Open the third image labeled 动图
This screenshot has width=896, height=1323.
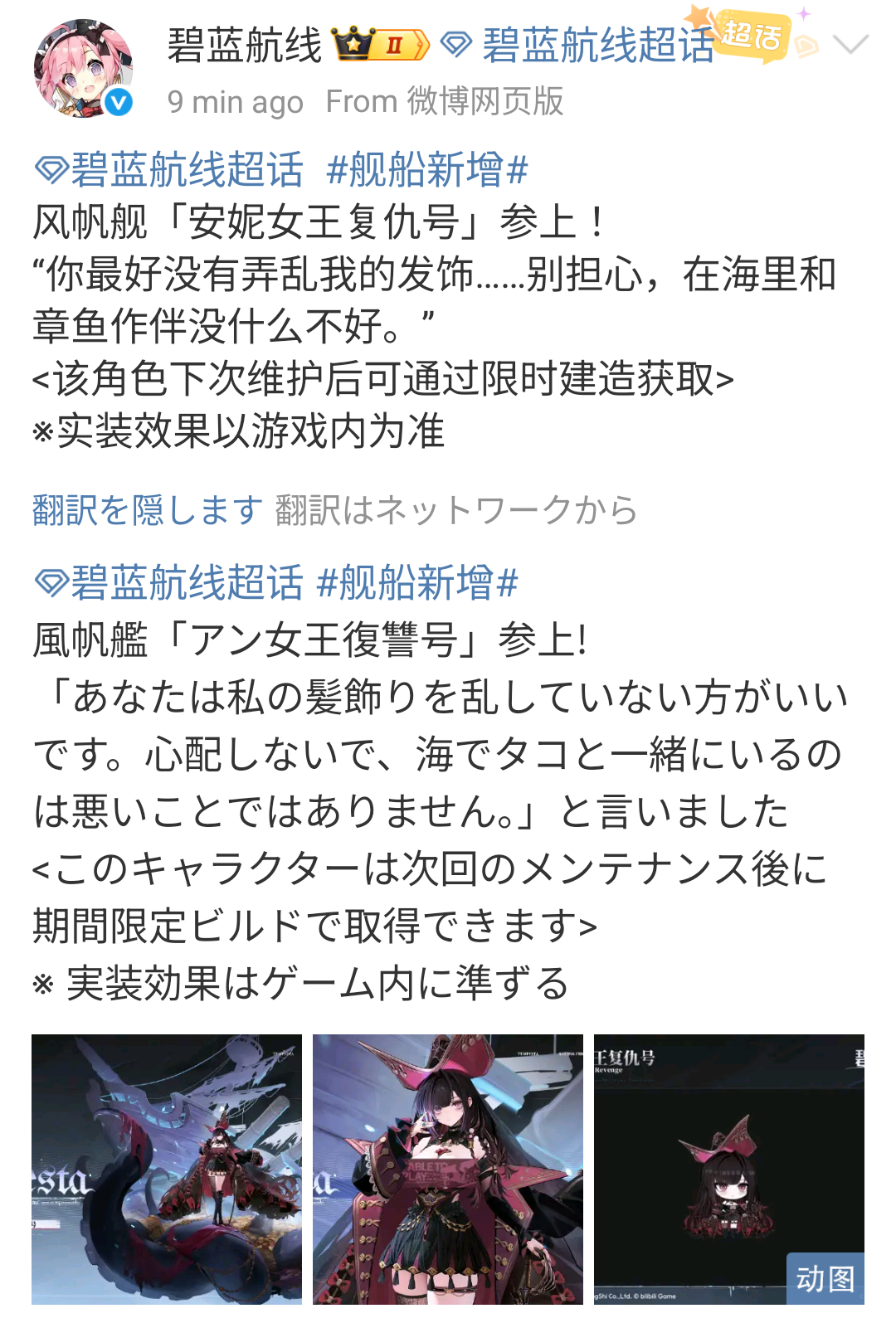coord(729,1169)
